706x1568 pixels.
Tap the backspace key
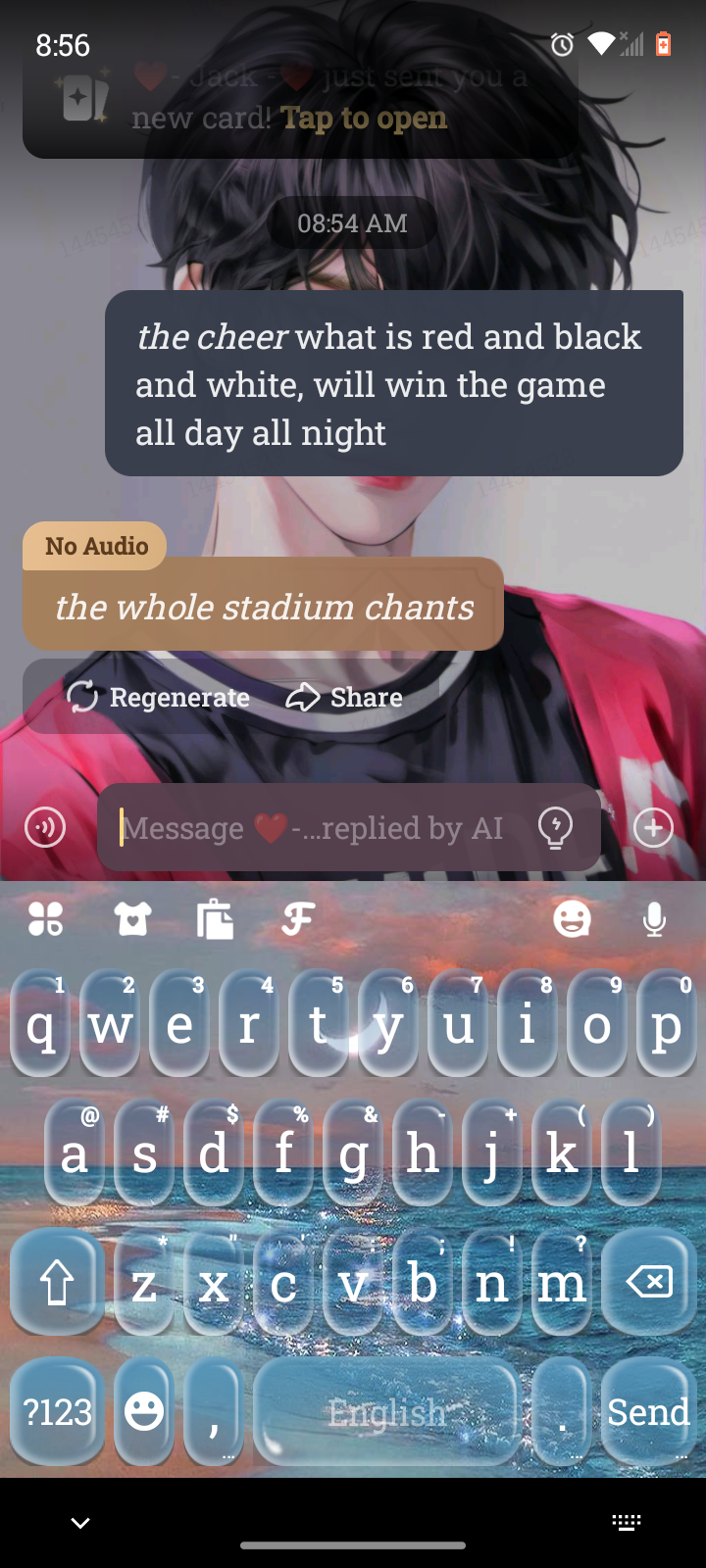point(648,1282)
